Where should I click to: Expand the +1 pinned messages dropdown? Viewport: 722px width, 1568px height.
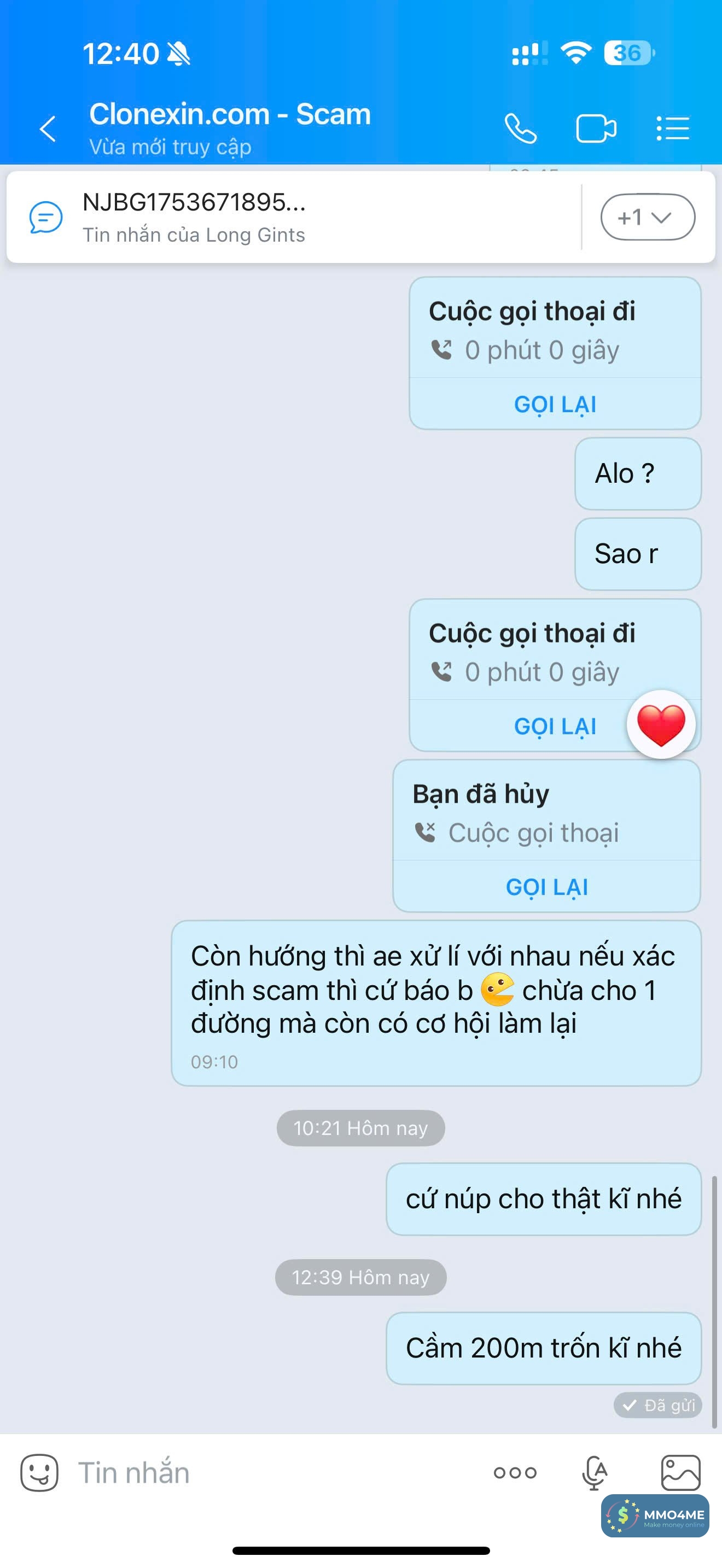tap(647, 217)
